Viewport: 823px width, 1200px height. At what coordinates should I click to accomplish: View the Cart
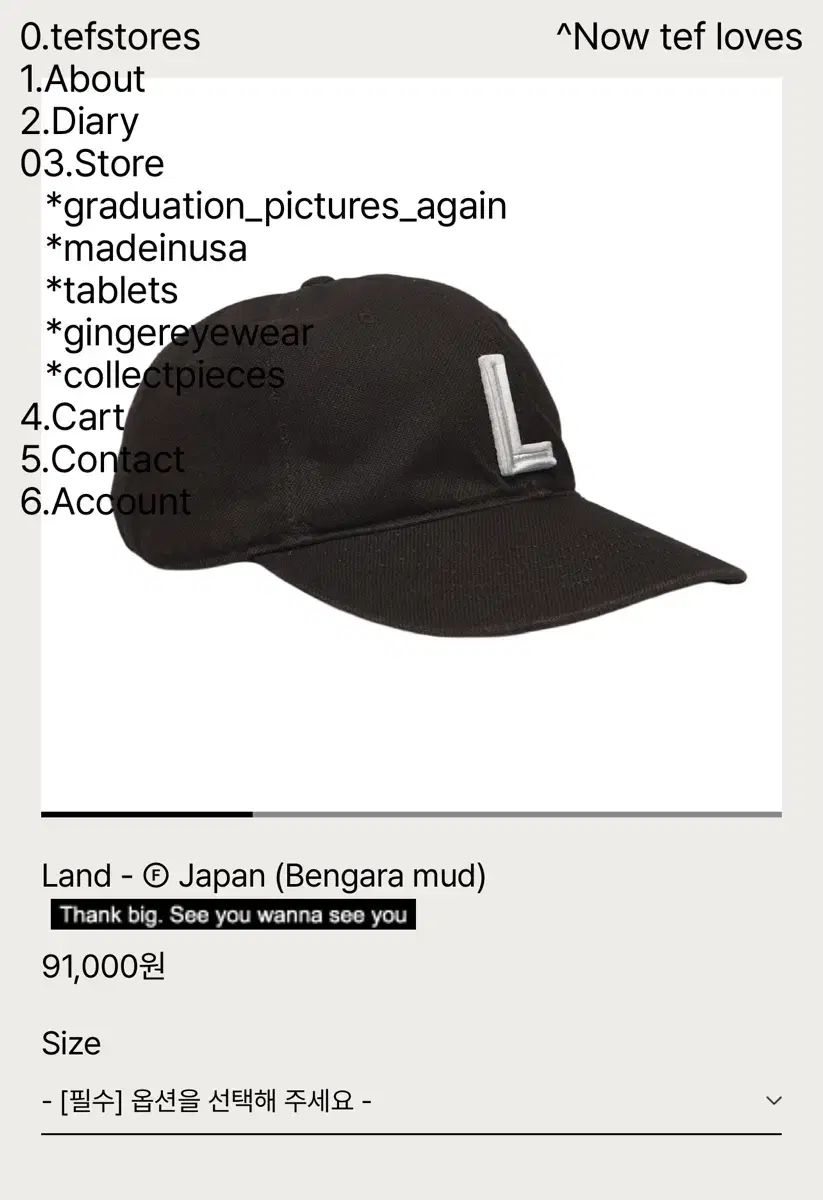73,417
